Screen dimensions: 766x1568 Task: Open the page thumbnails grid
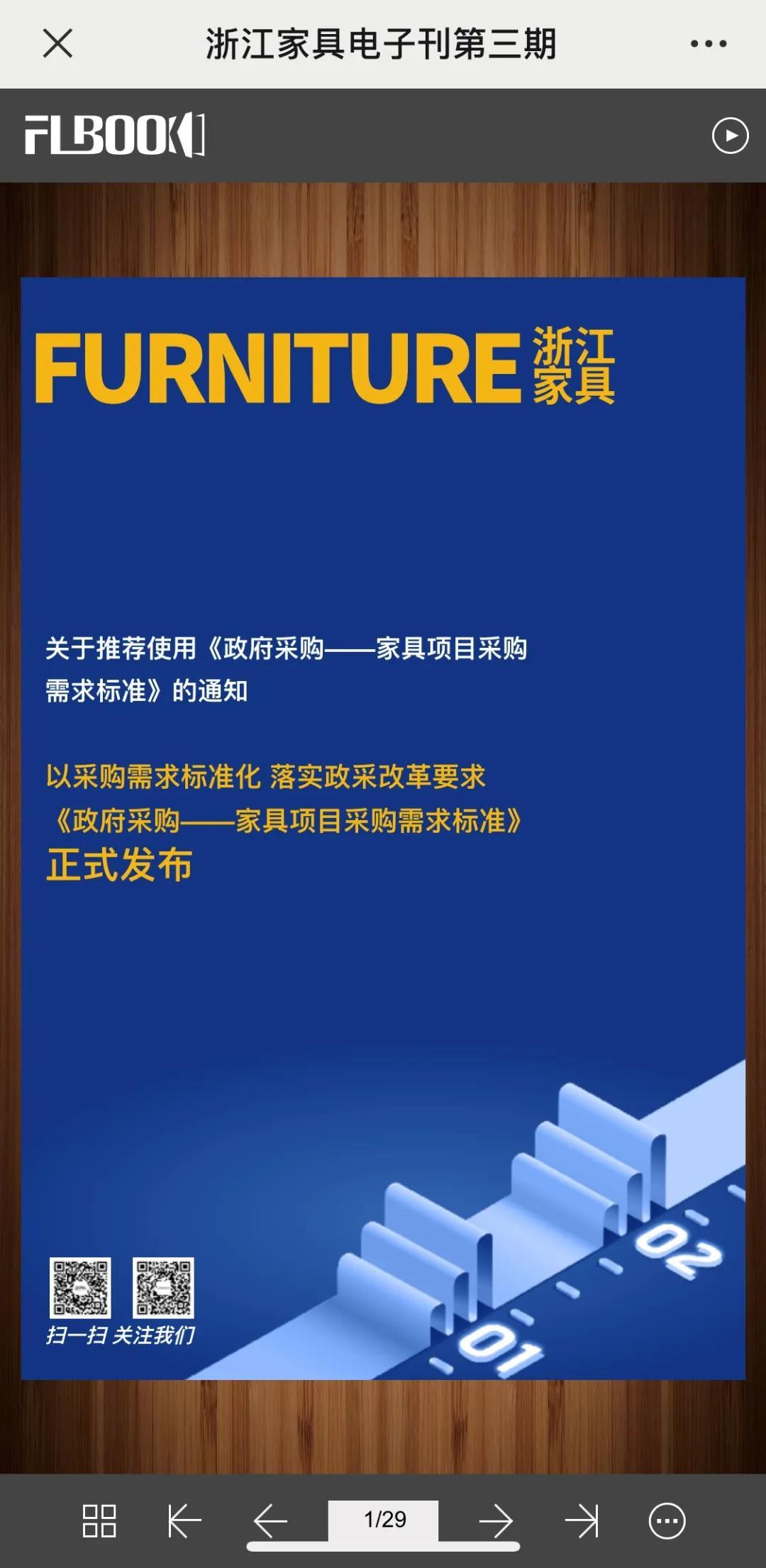pos(99,1521)
